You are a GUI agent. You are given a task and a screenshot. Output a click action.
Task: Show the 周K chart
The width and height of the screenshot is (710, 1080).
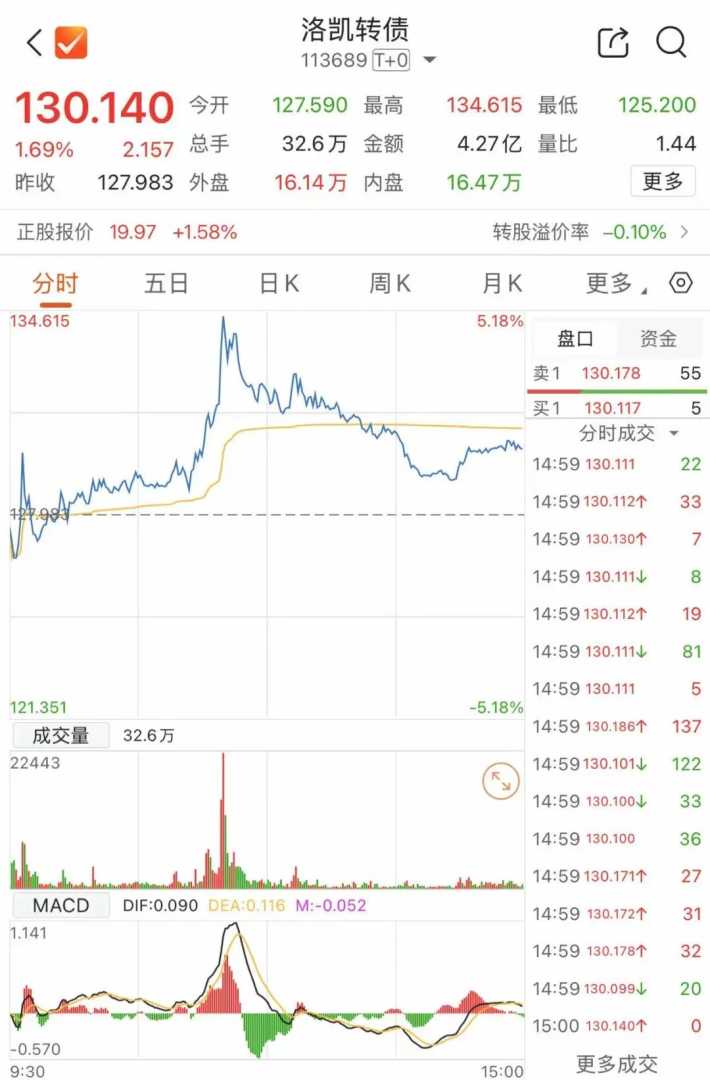click(390, 284)
